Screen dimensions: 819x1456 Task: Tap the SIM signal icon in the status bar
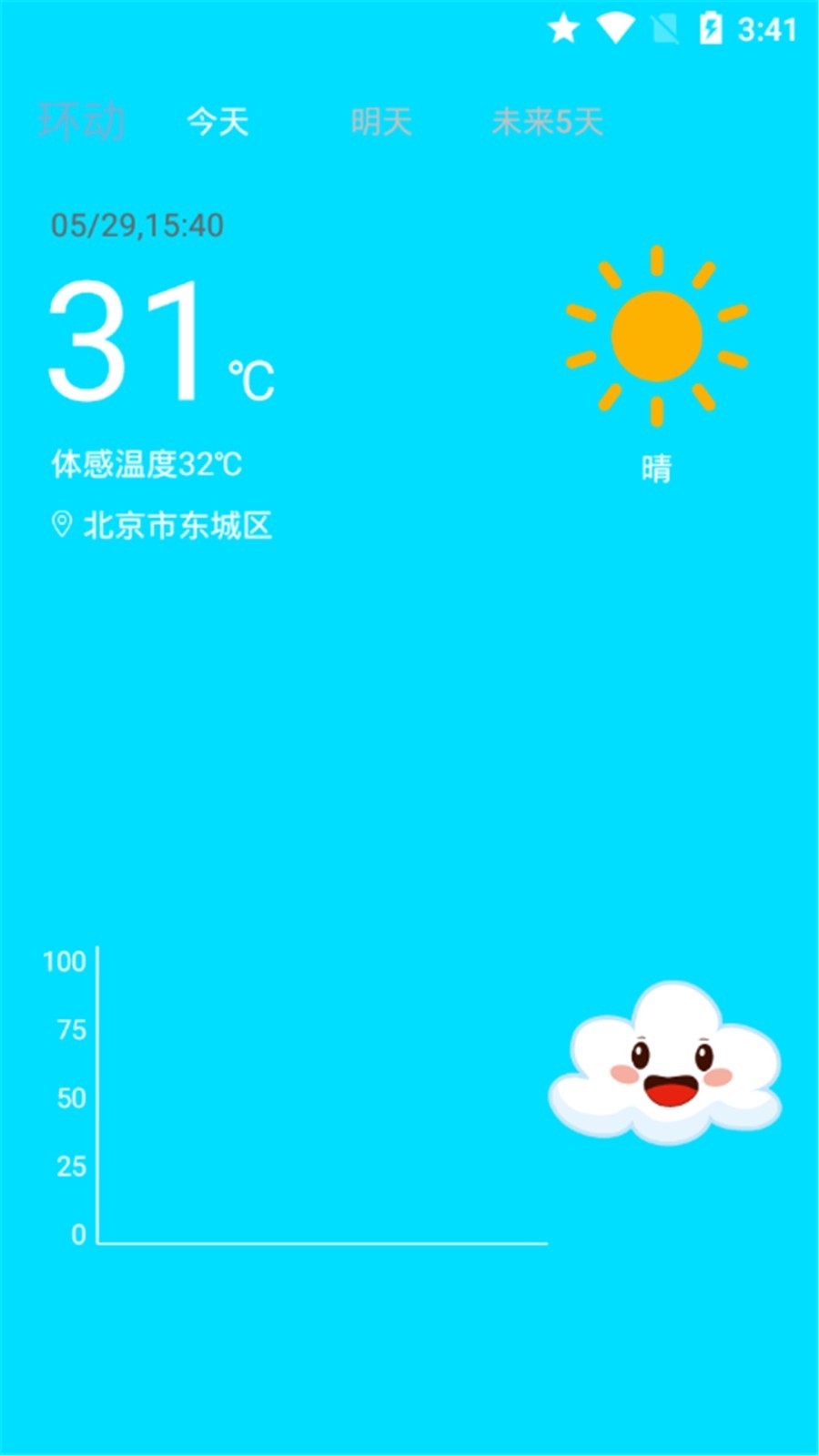click(664, 28)
